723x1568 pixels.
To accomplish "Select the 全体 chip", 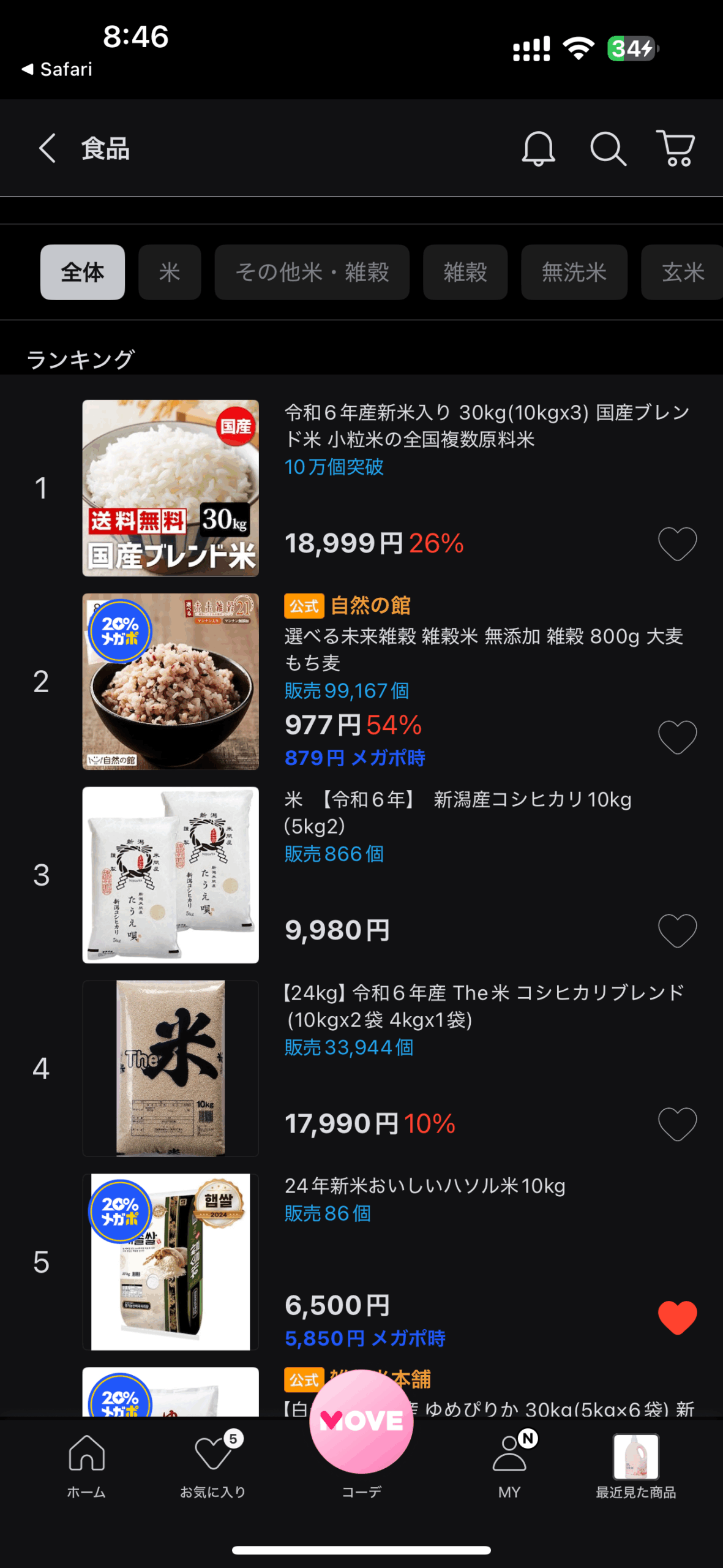I will click(83, 273).
